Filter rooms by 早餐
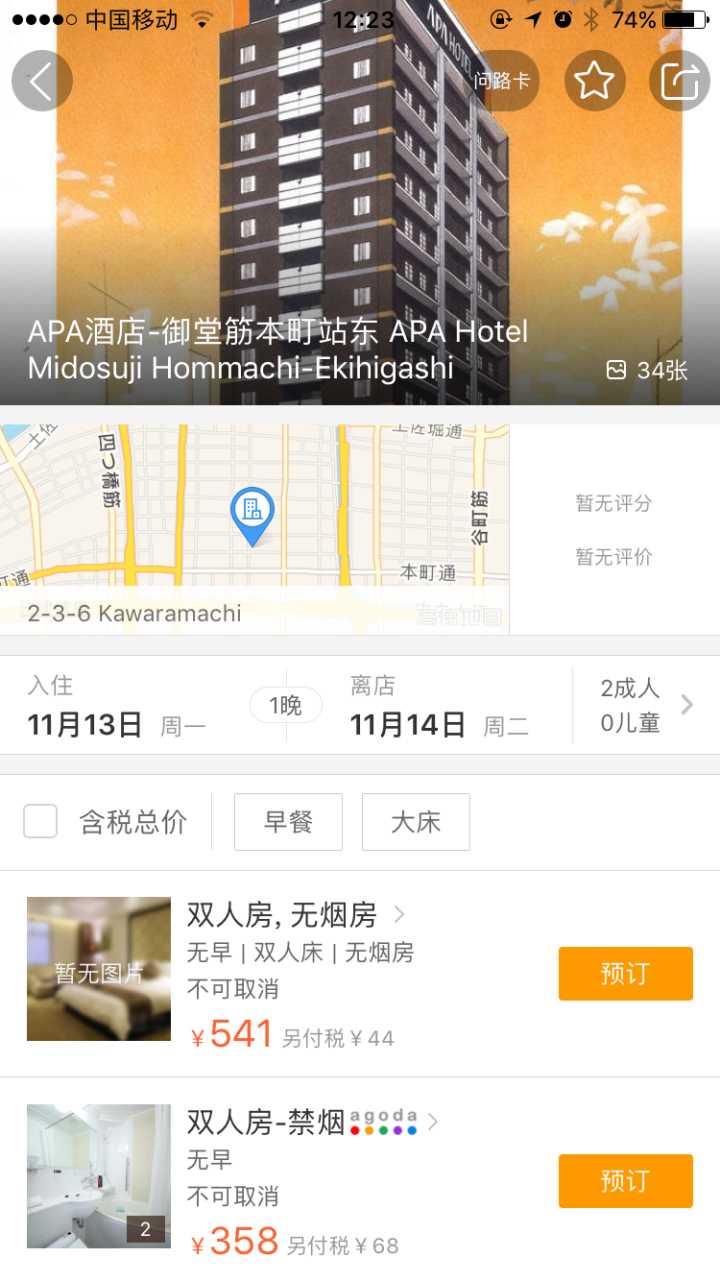Viewport: 720px width, 1281px height. [x=288, y=822]
